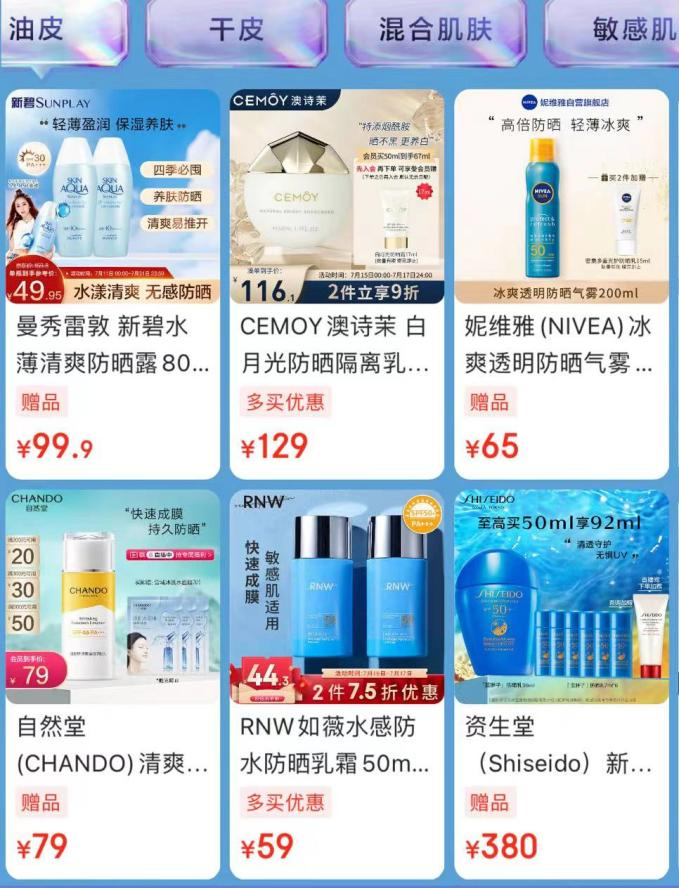Switch to the 干皮 skin type tab
The height and width of the screenshot is (888, 679).
pyautogui.click(x=236, y=29)
